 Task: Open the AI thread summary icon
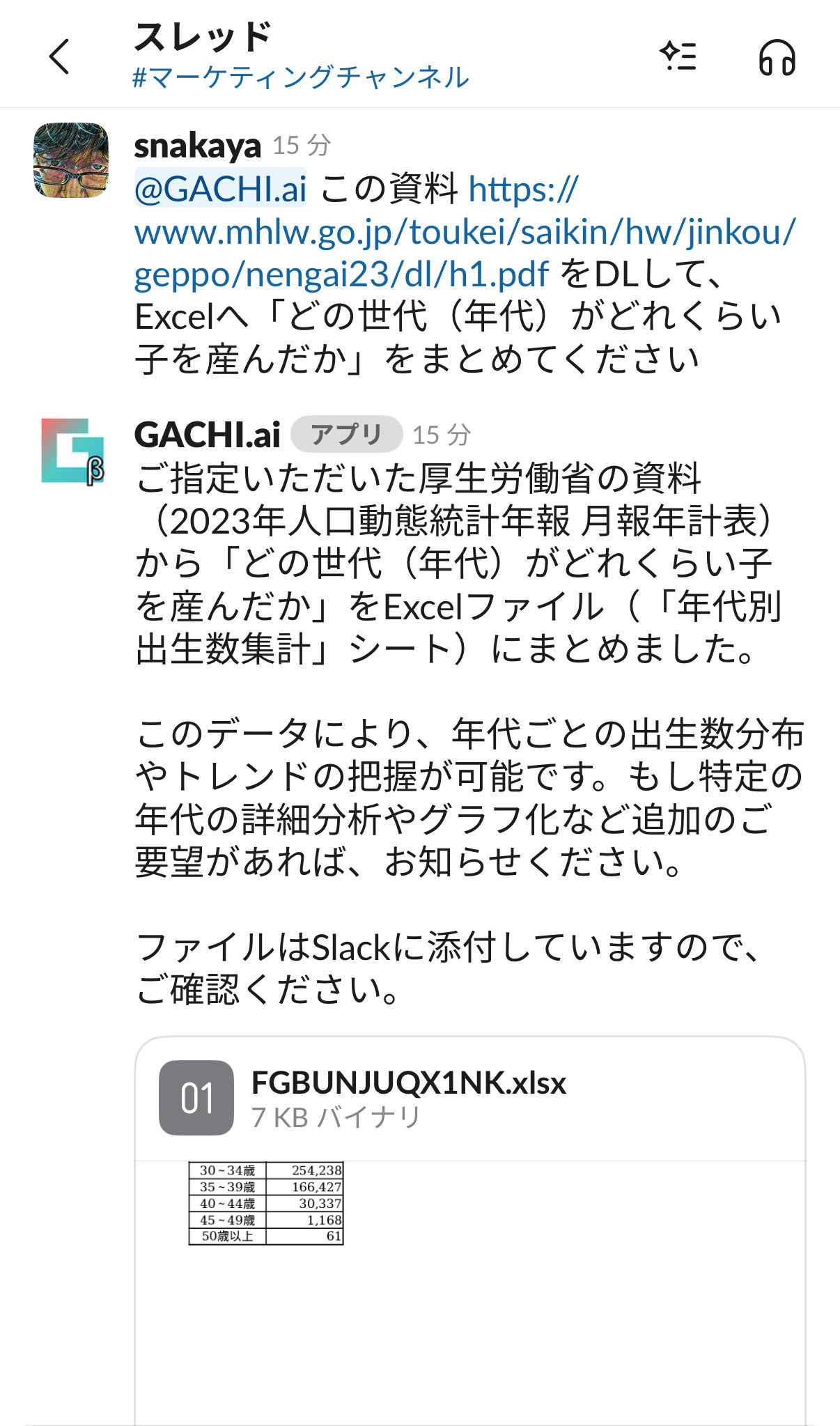[678, 56]
